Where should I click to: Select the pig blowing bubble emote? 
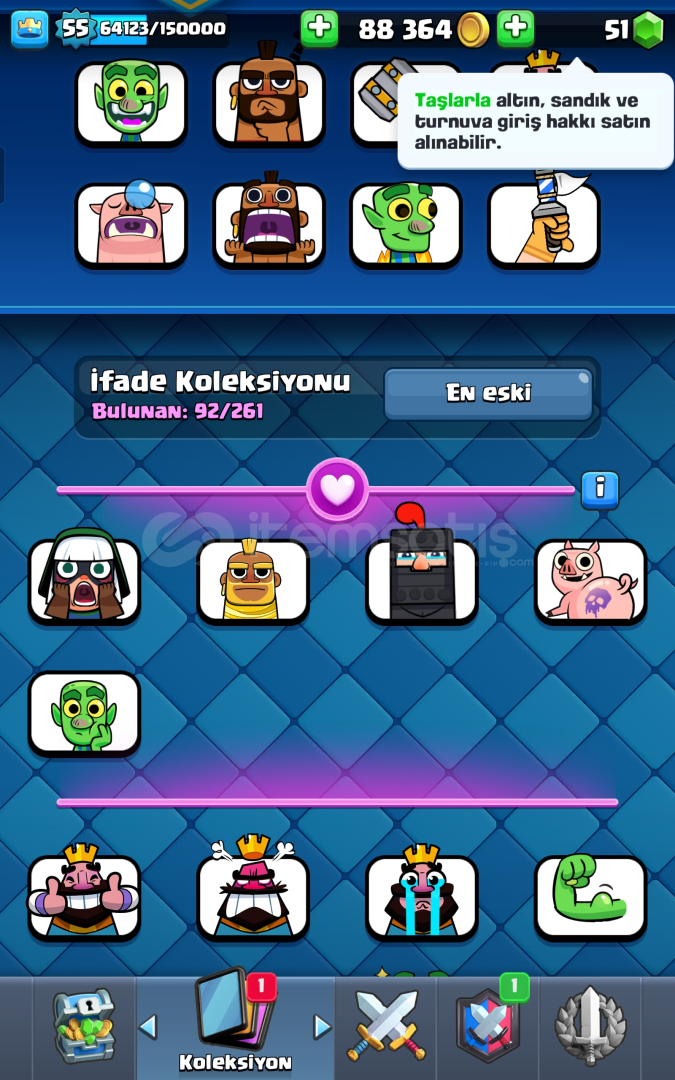pyautogui.click(x=131, y=225)
